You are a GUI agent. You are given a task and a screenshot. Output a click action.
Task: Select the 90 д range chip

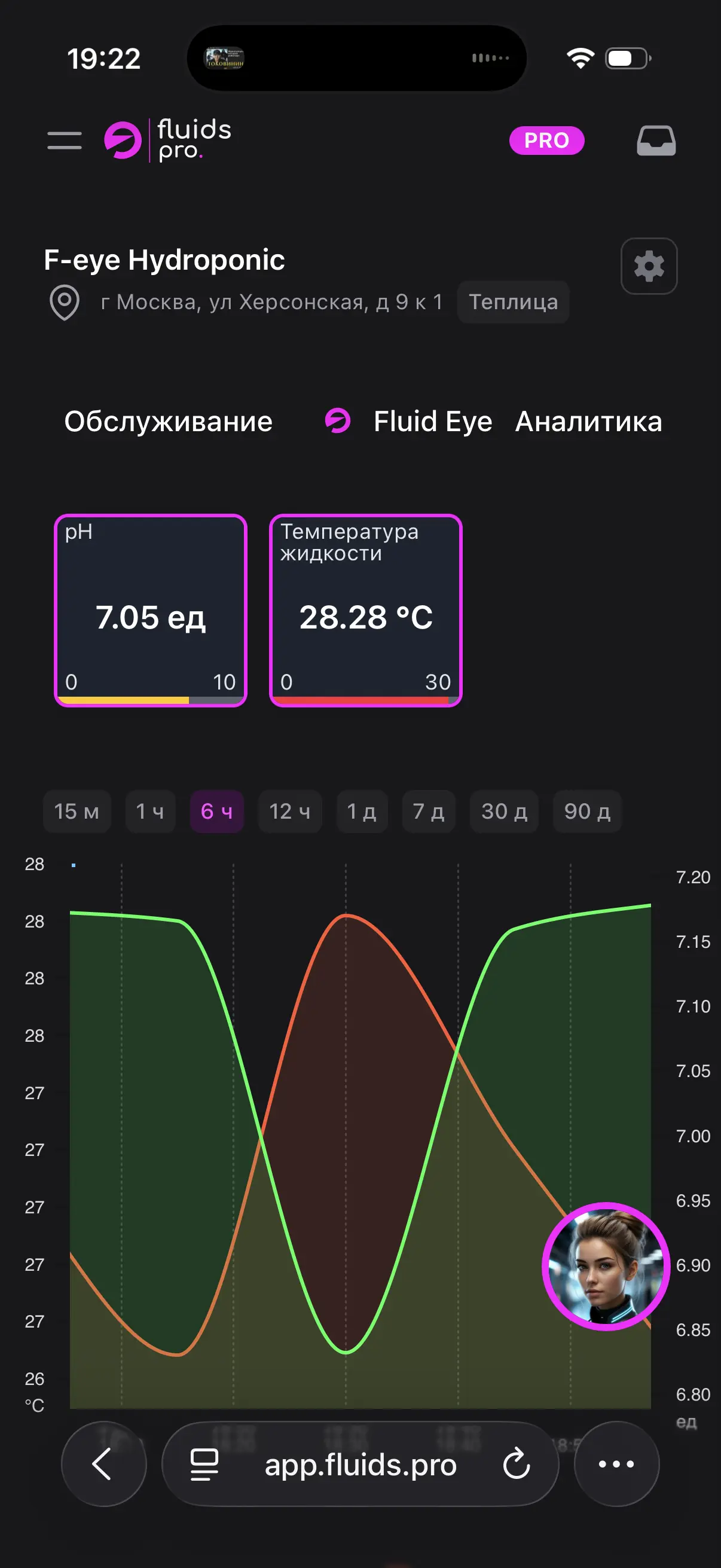click(587, 812)
